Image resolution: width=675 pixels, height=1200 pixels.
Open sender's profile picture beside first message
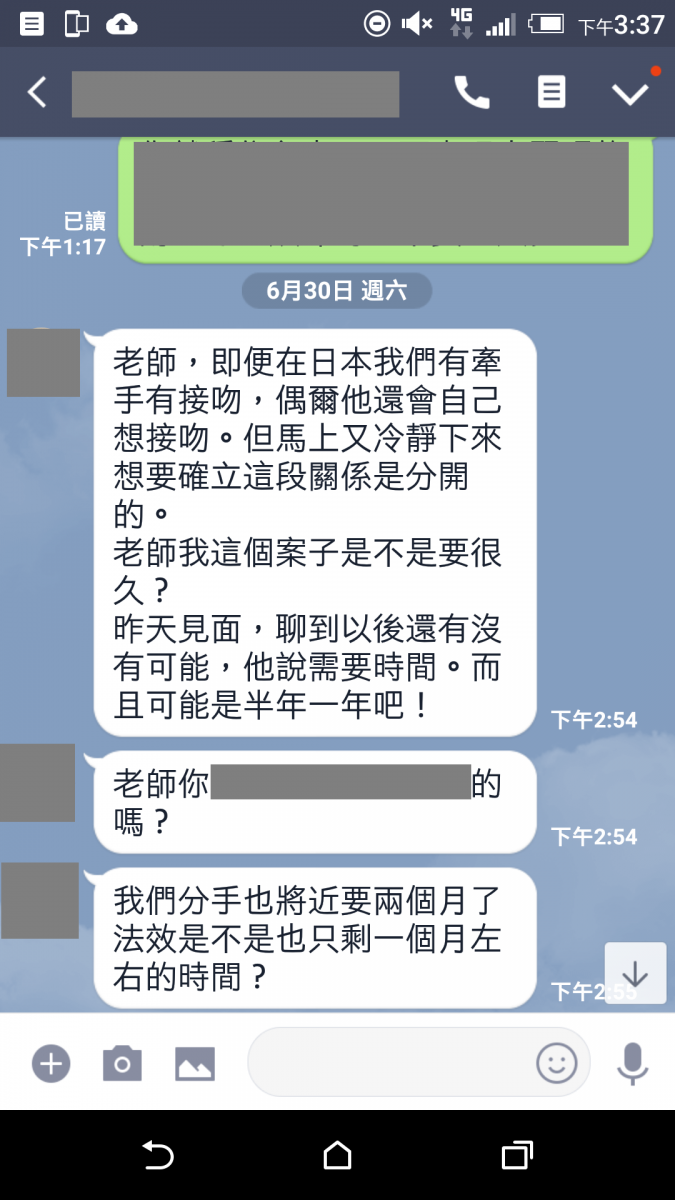(x=43, y=363)
